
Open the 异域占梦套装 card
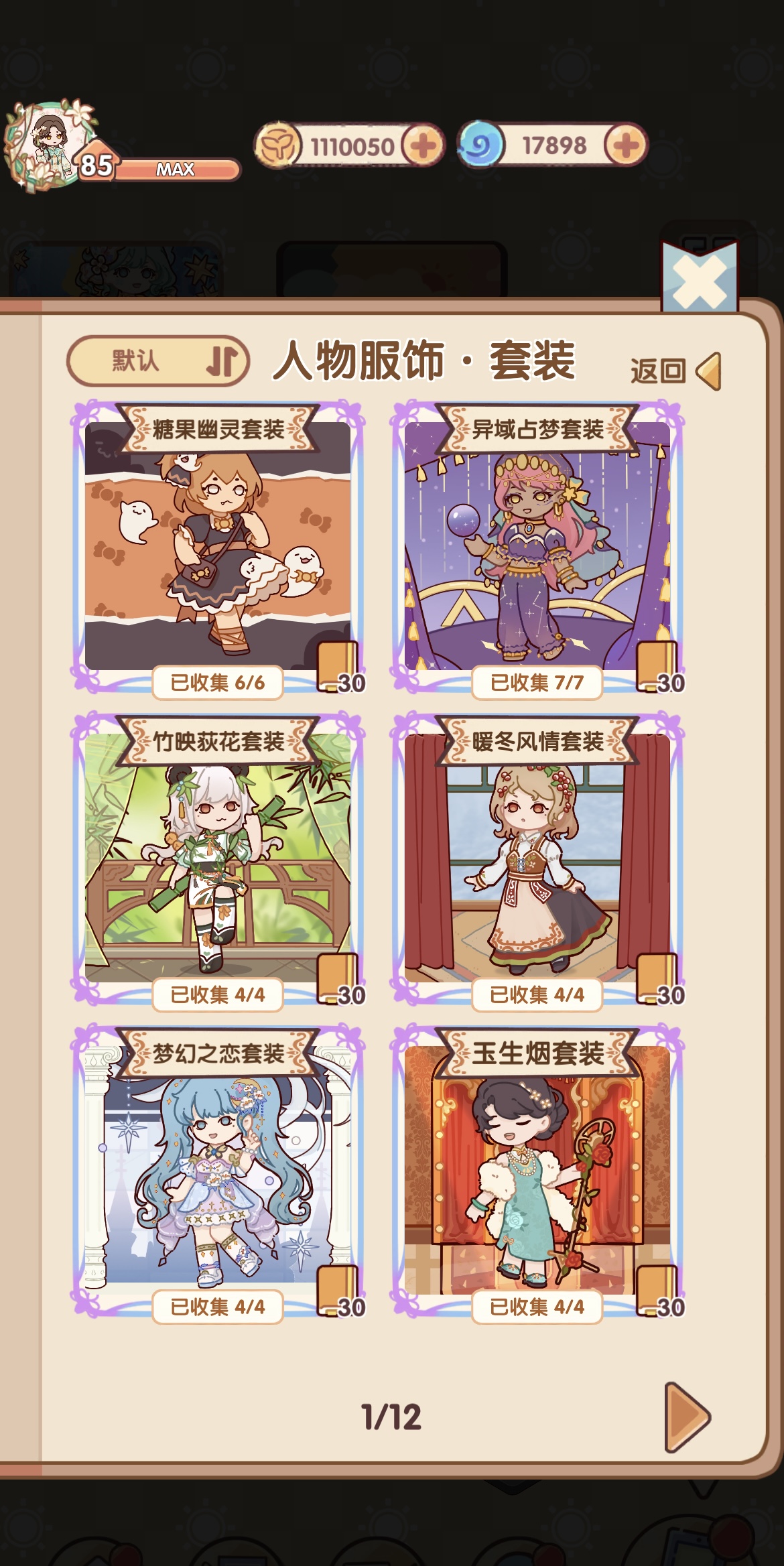(x=537, y=548)
